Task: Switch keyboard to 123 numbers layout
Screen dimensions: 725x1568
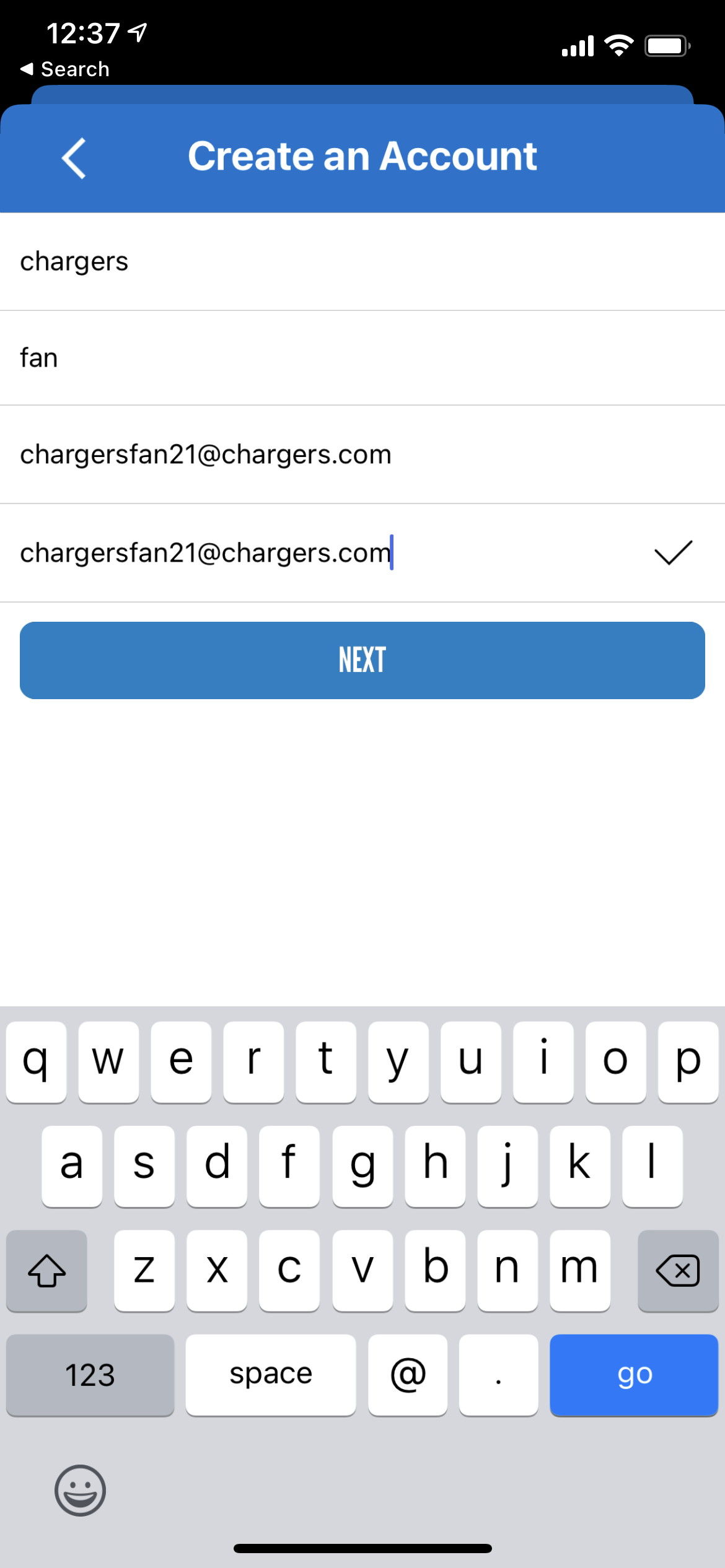Action: coord(90,1374)
